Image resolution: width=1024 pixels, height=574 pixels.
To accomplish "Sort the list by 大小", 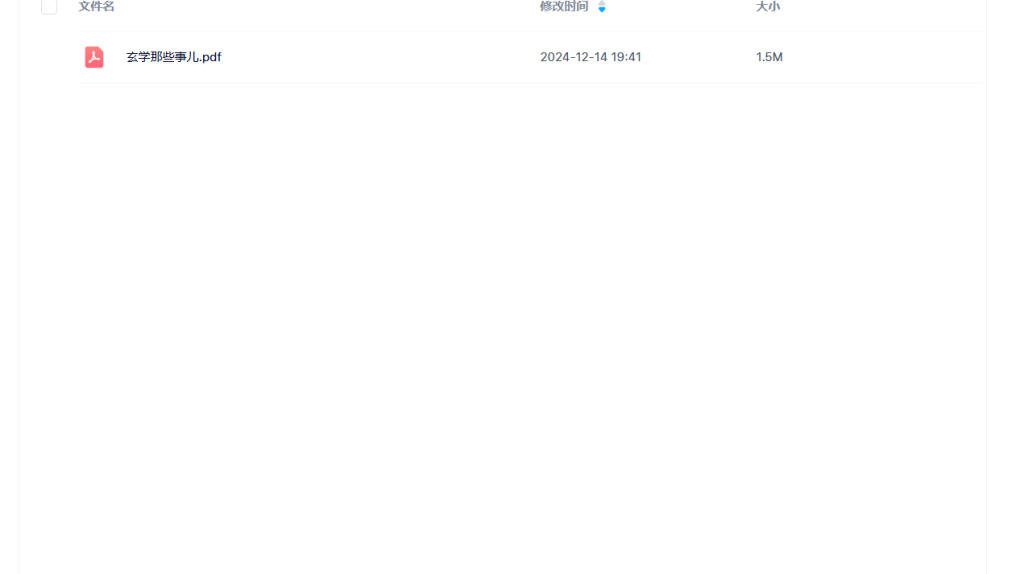I will (768, 7).
